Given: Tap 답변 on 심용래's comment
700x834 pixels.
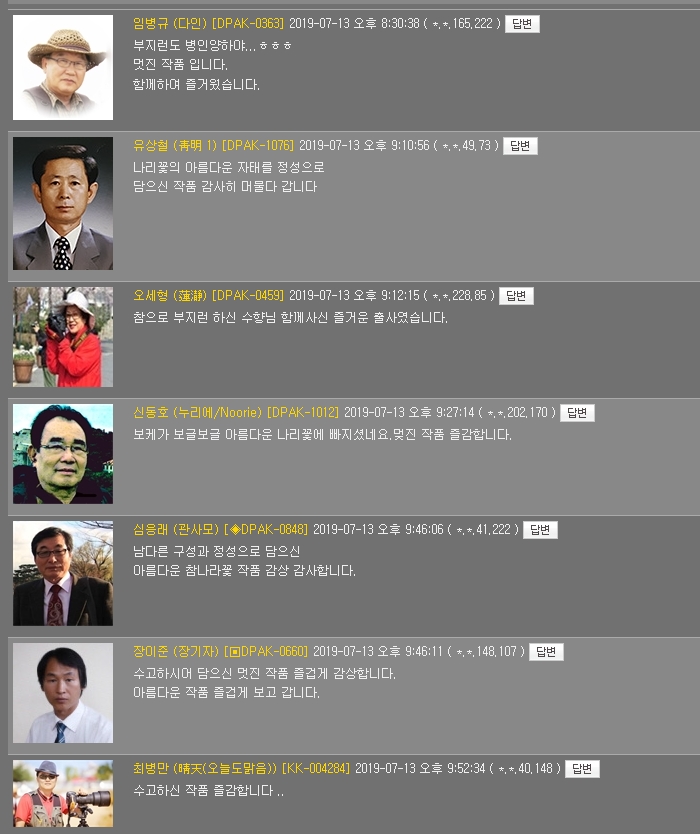Looking at the screenshot, I should (x=540, y=530).
